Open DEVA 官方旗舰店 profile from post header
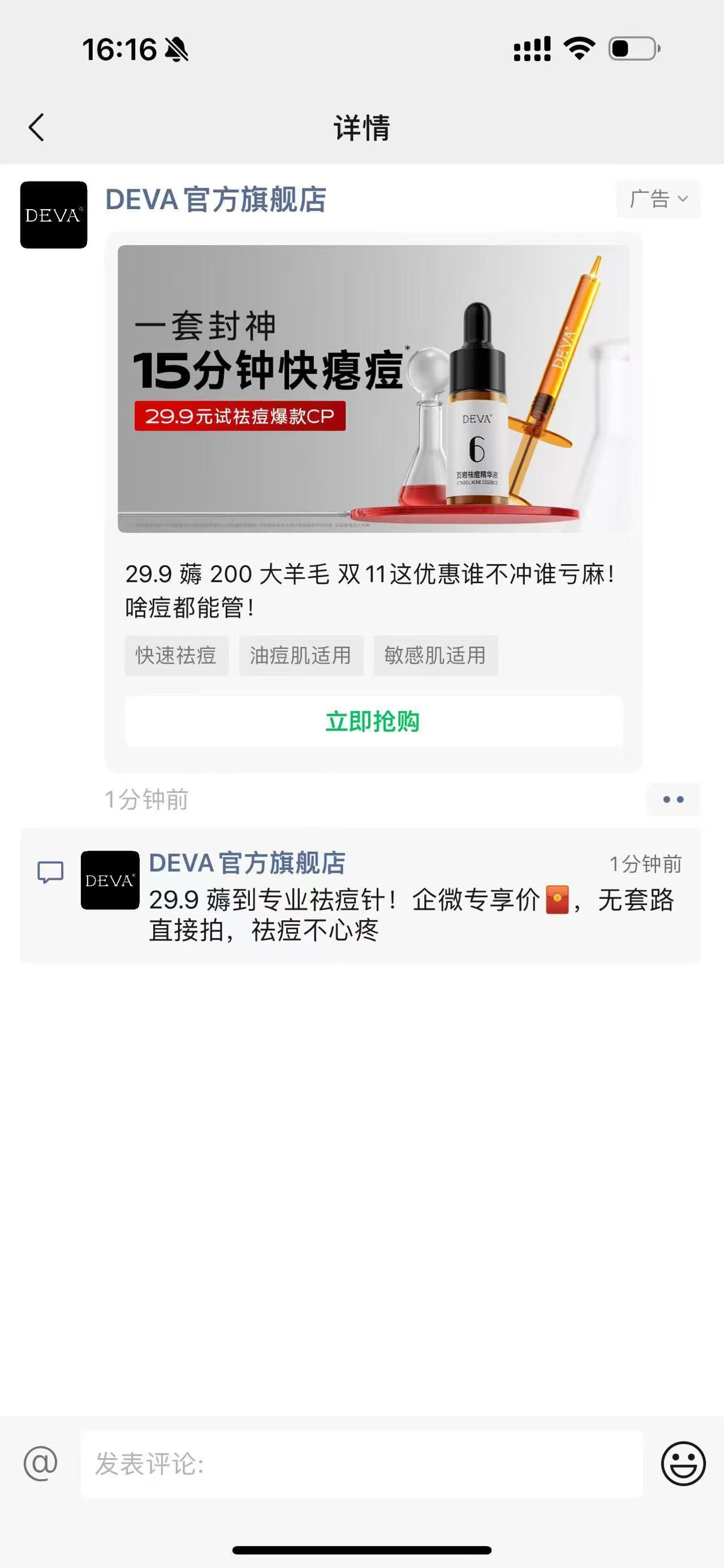Image resolution: width=724 pixels, height=1568 pixels. (216, 200)
